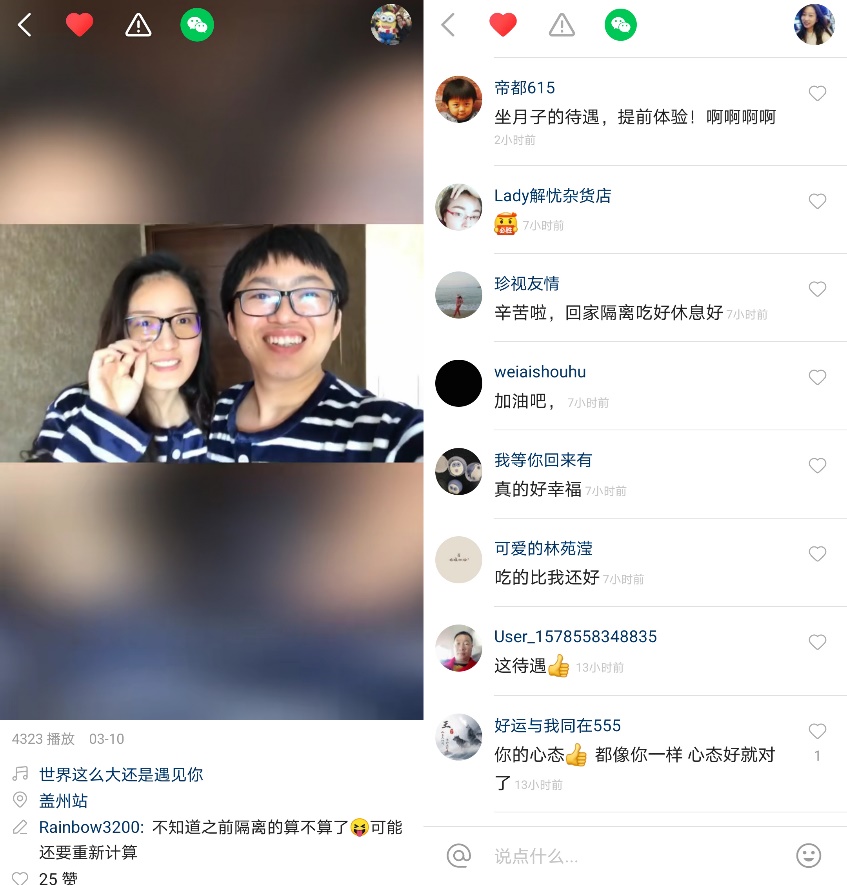The image size is (847, 885).
Task: Open Rainbow3200's profile from the caption
Action: pyautogui.click(x=91, y=827)
